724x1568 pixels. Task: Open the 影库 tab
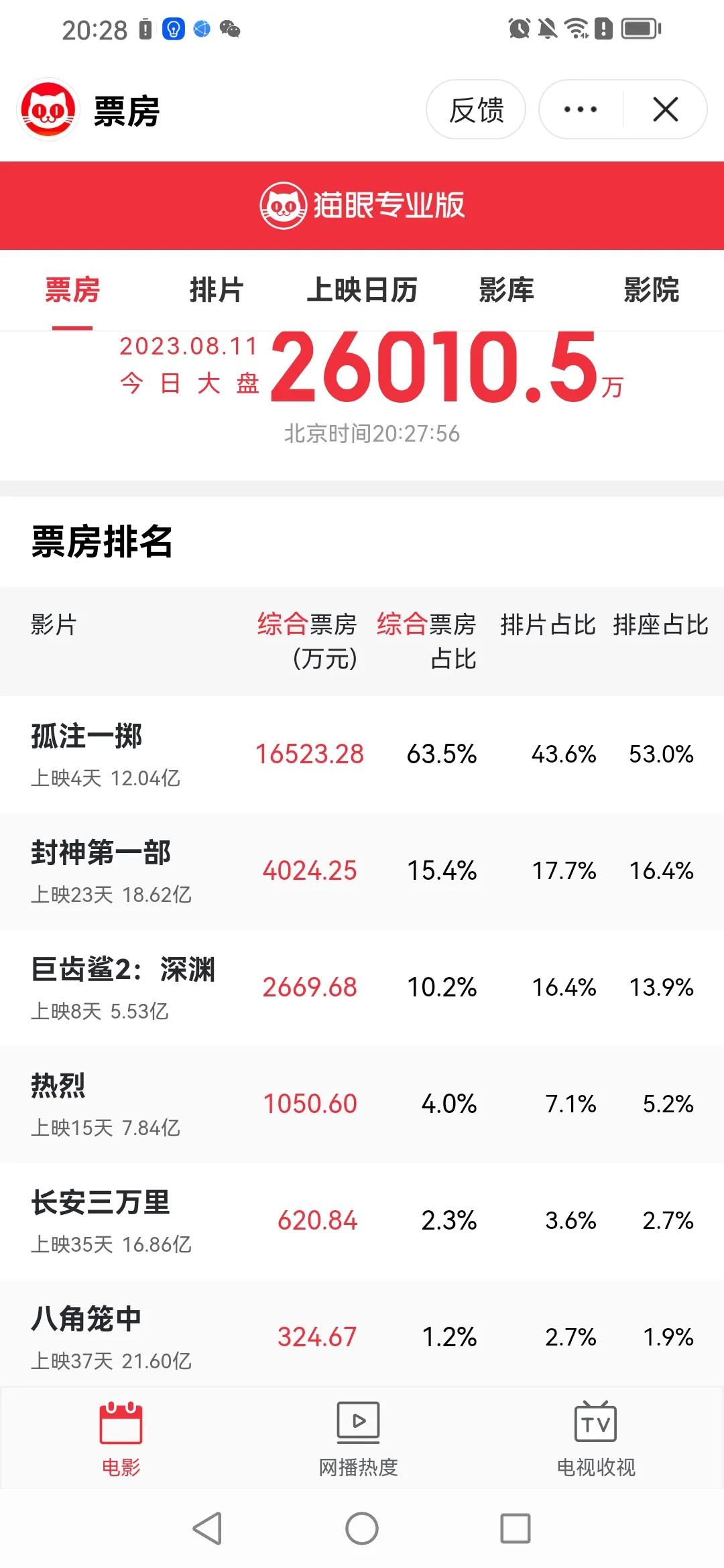click(x=507, y=291)
